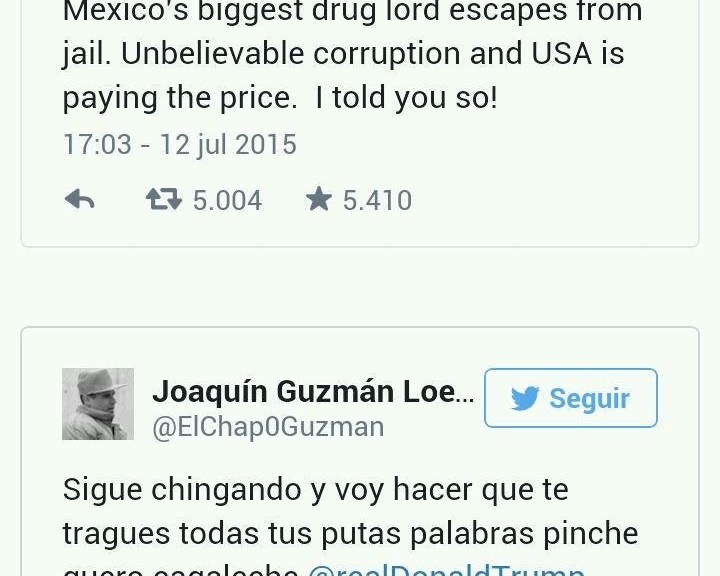Image resolution: width=720 pixels, height=576 pixels.
Task: Tap Seguir to follow Joaquín Guzmán
Action: click(570, 398)
